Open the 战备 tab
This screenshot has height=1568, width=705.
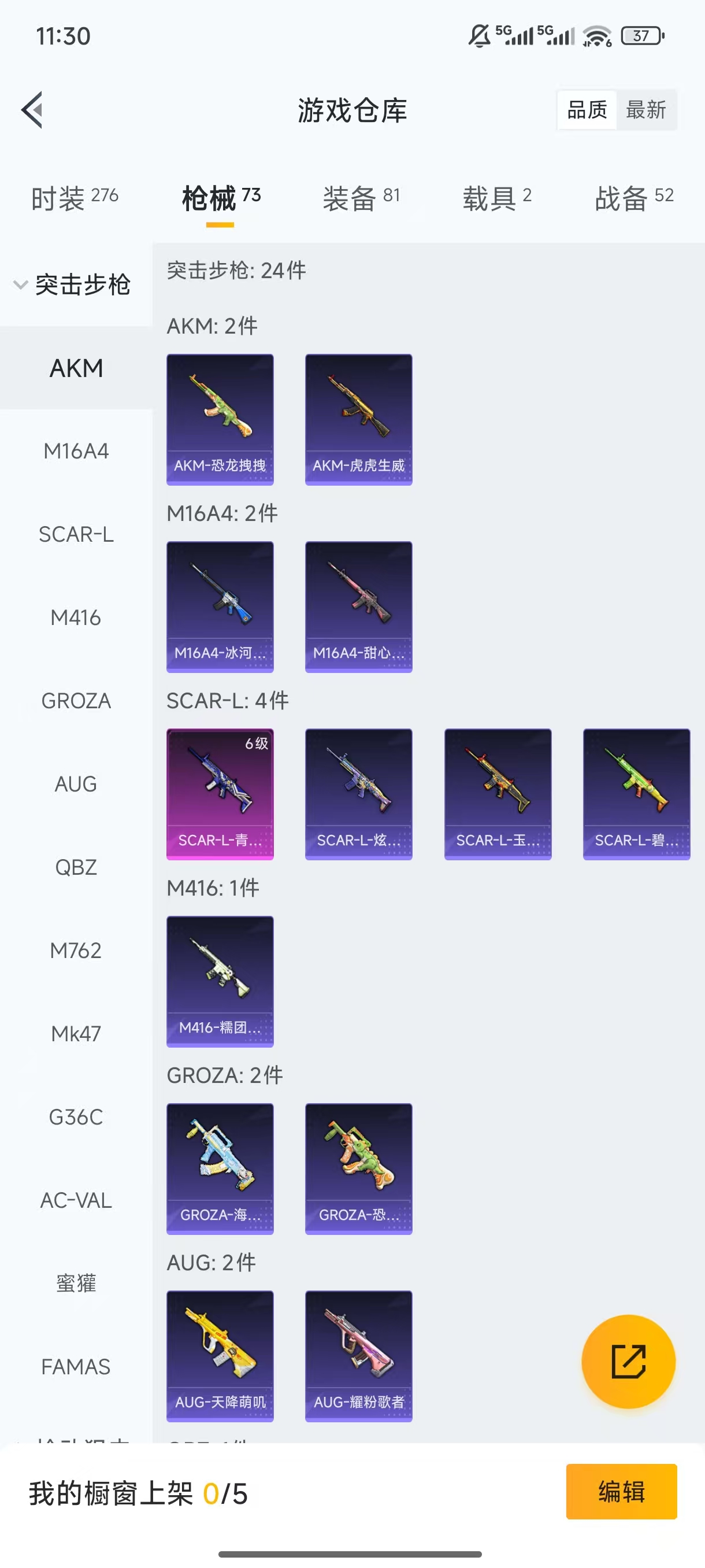click(x=634, y=198)
